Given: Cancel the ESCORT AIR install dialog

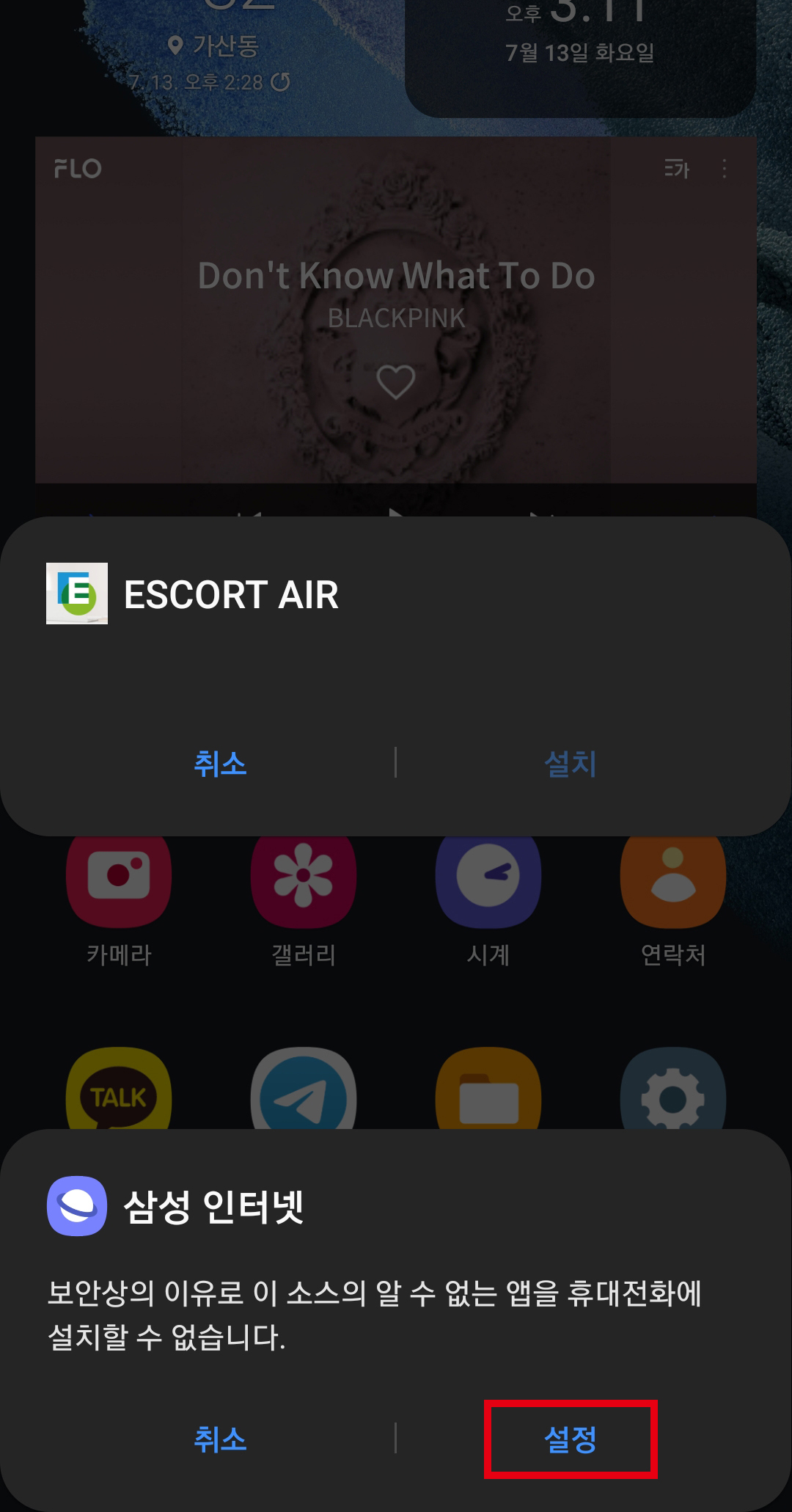Looking at the screenshot, I should click(220, 764).
